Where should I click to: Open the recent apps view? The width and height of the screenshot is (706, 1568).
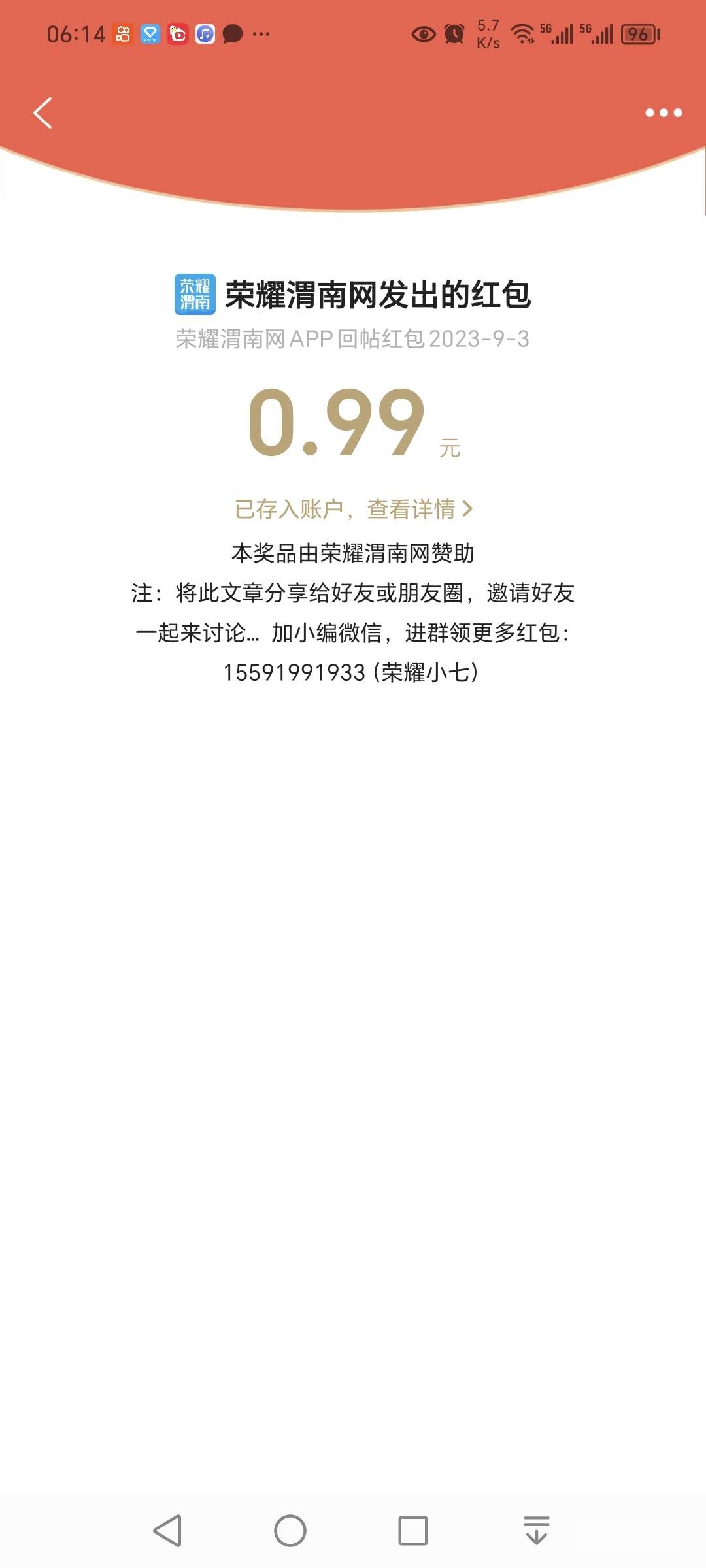413,1531
